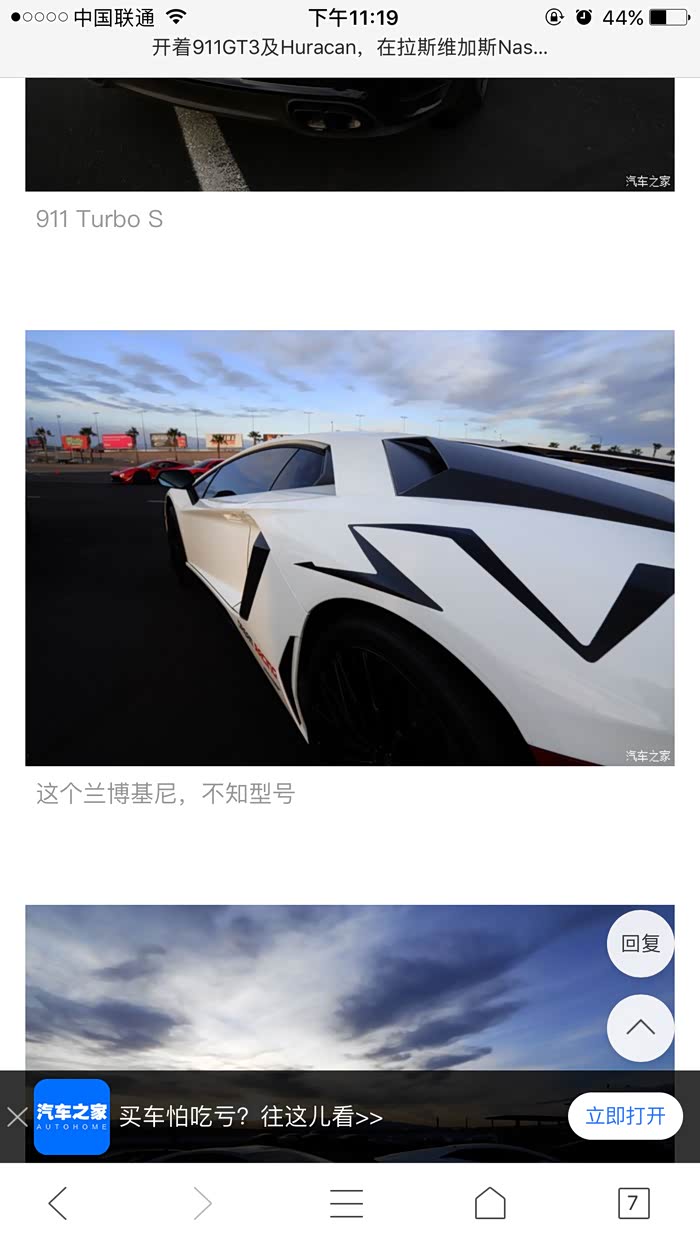Tap the 回复 reply floating button

(x=640, y=943)
